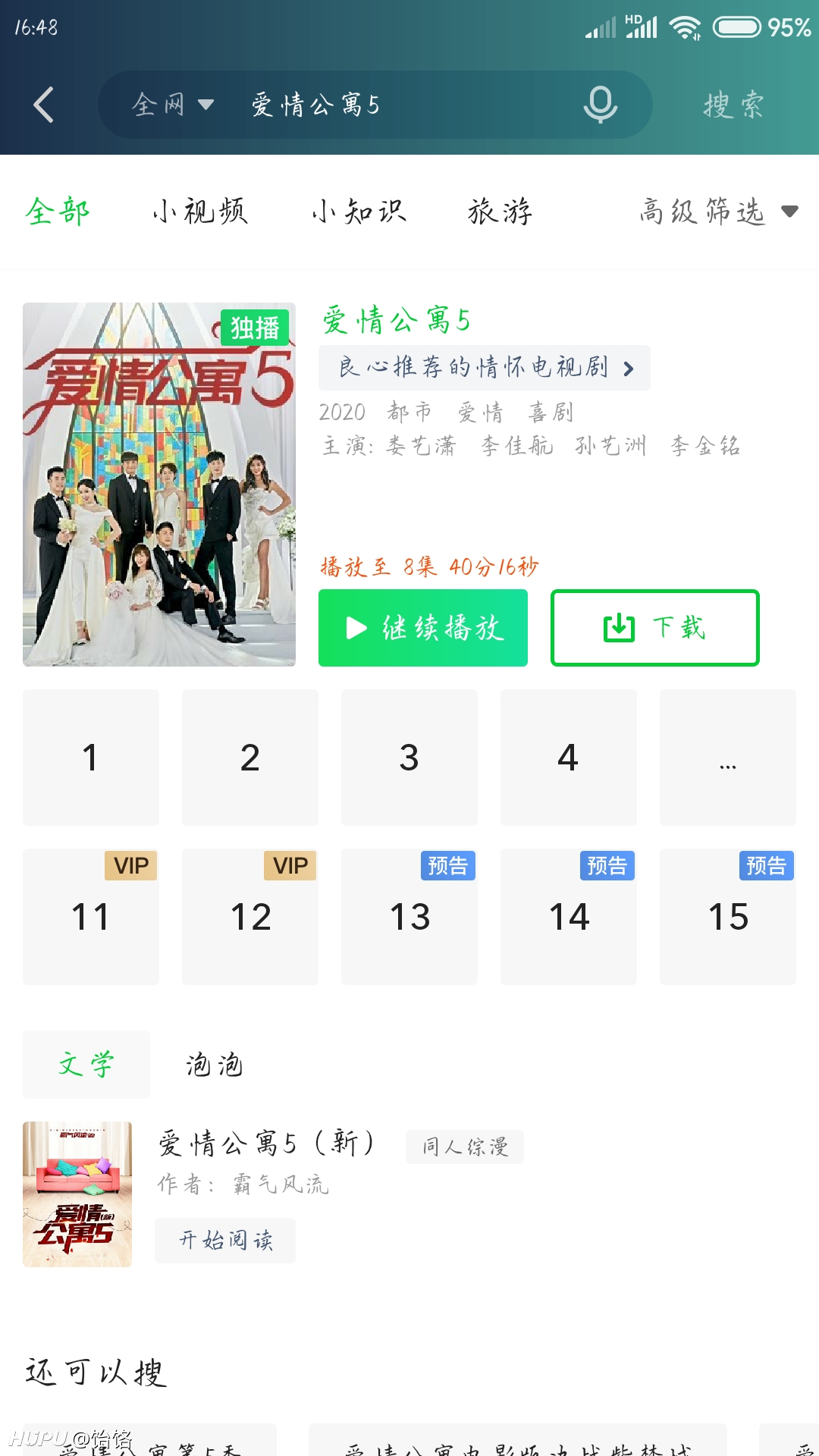Expand the full episode list with the ellipsis
819x1456 pixels.
click(728, 758)
